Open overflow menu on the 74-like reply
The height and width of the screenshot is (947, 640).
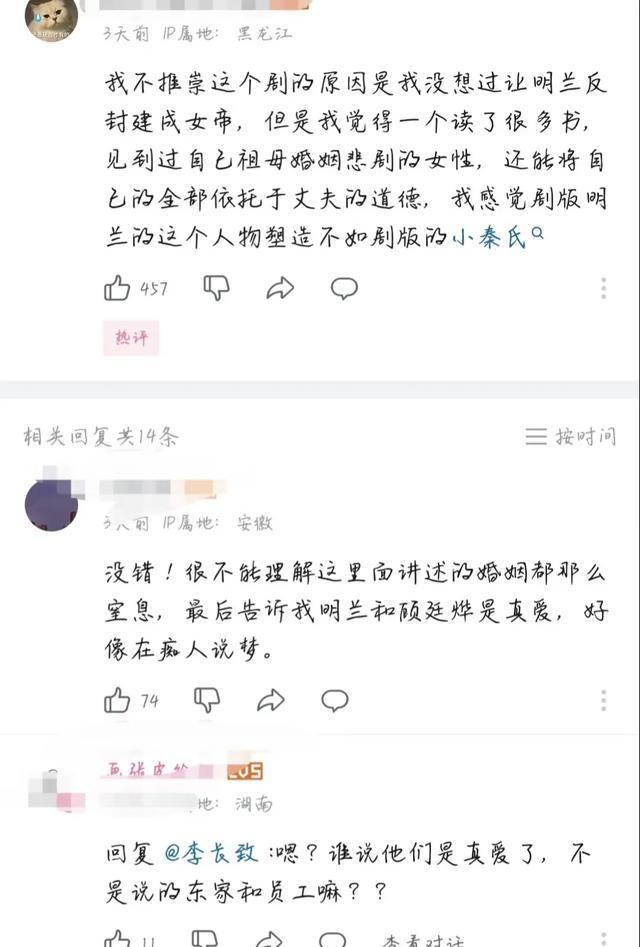point(604,700)
